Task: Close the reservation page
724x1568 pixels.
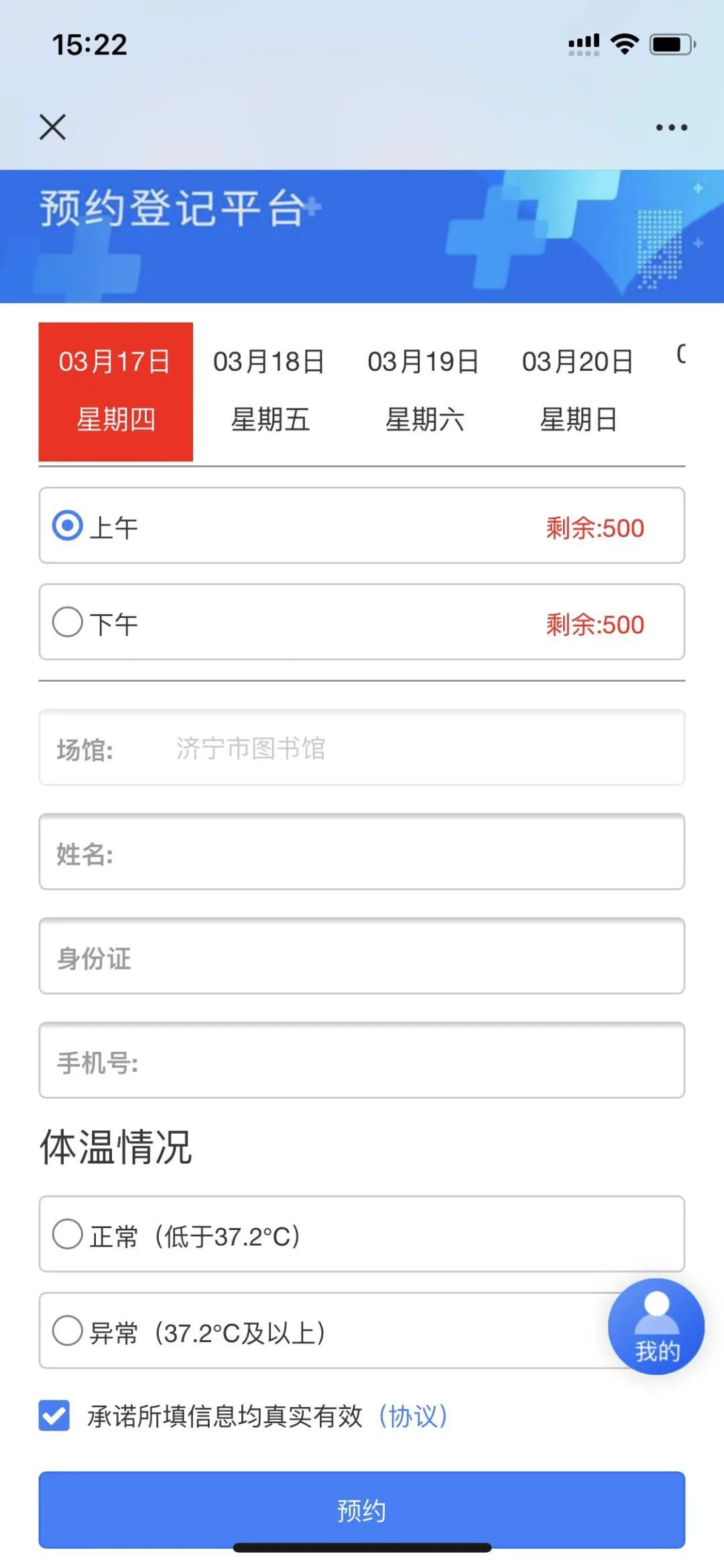Action: tap(52, 127)
